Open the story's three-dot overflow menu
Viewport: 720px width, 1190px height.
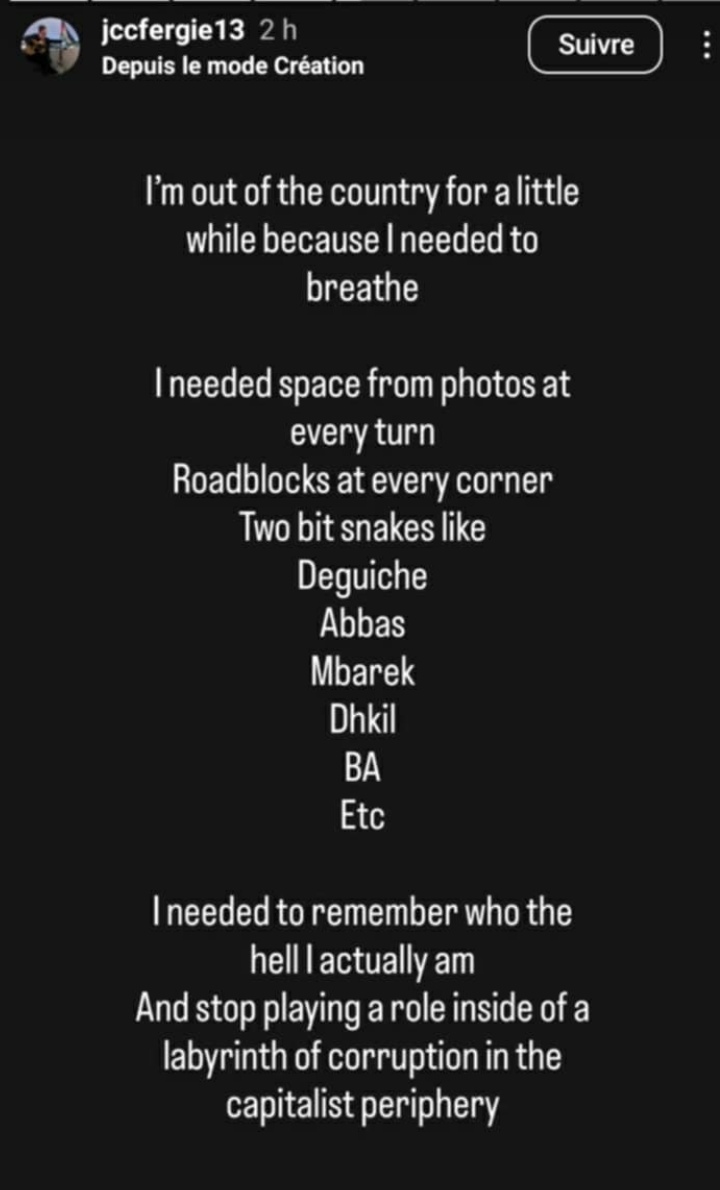(708, 46)
